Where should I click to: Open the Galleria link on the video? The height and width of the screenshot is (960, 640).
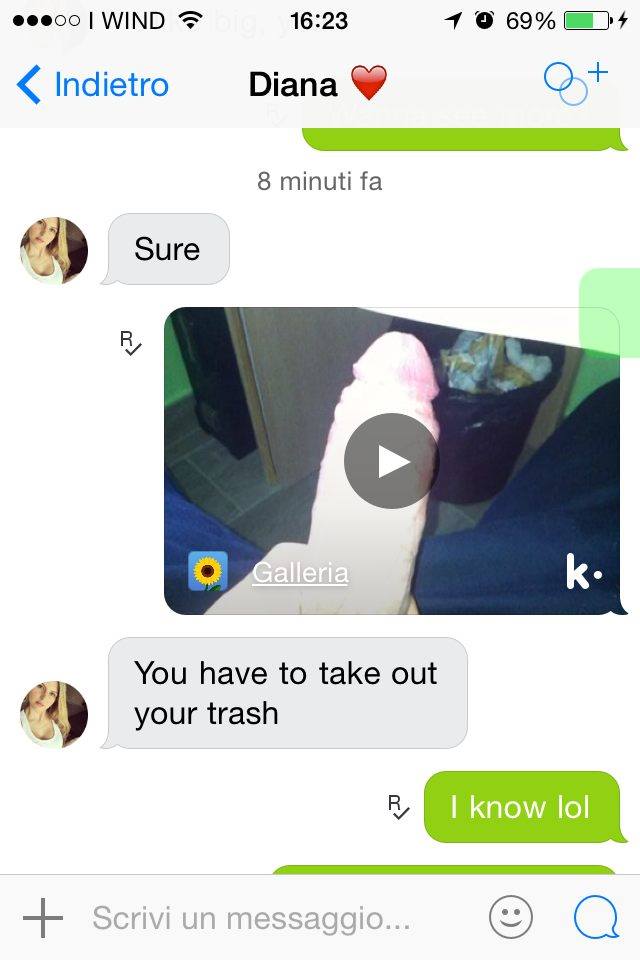300,573
